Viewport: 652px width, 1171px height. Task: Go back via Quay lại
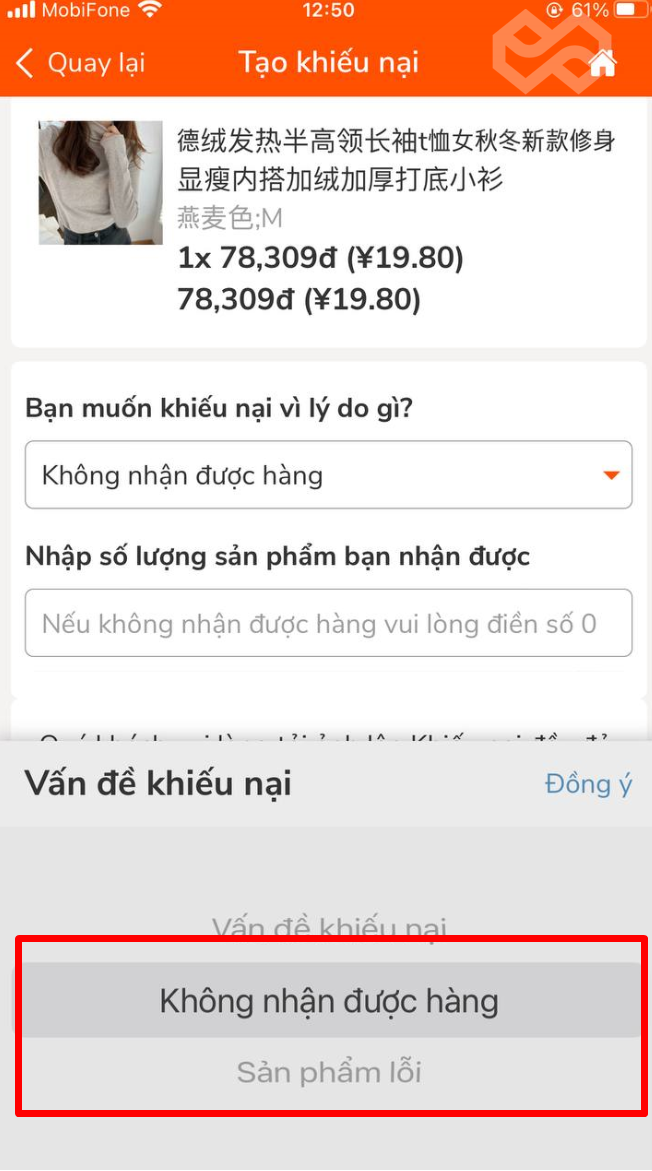80,63
